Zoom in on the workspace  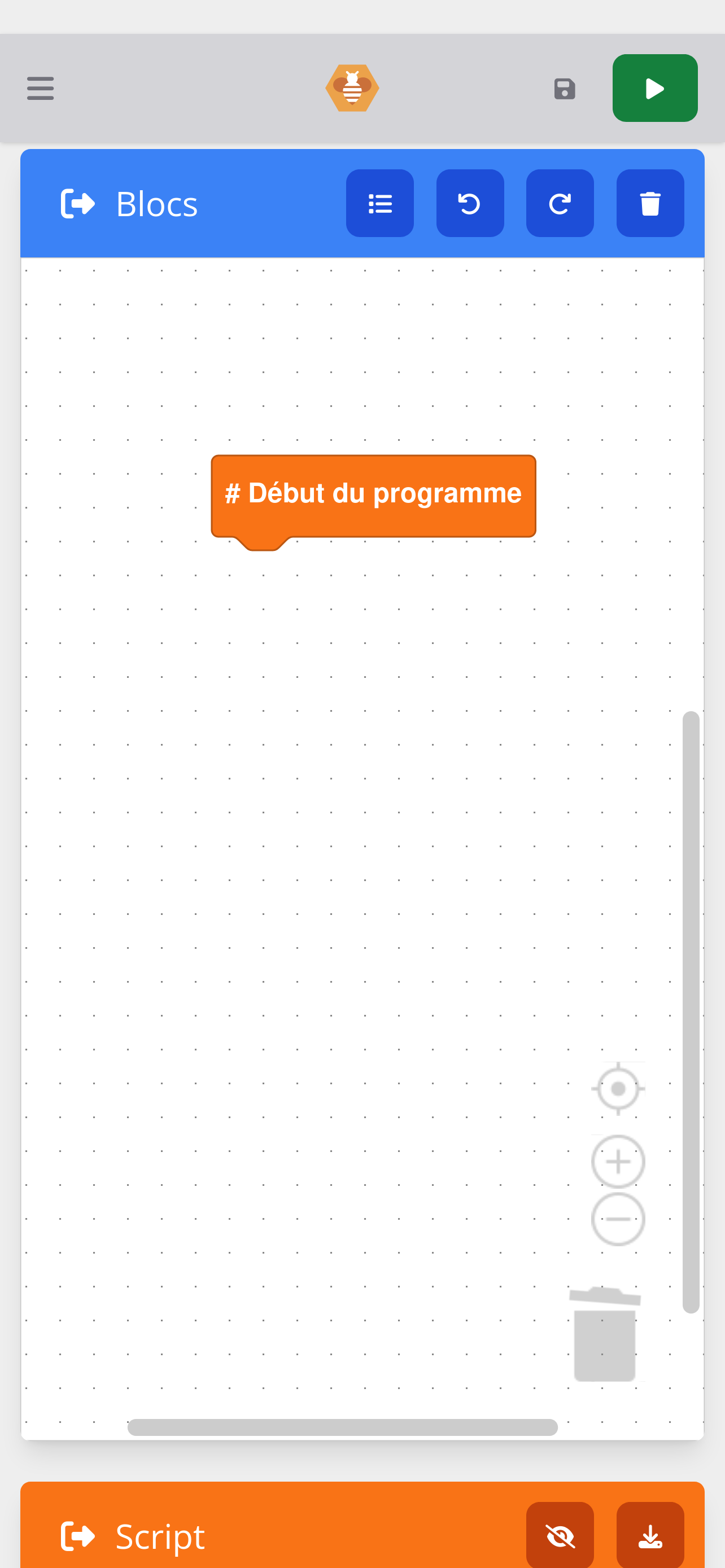click(x=617, y=1161)
